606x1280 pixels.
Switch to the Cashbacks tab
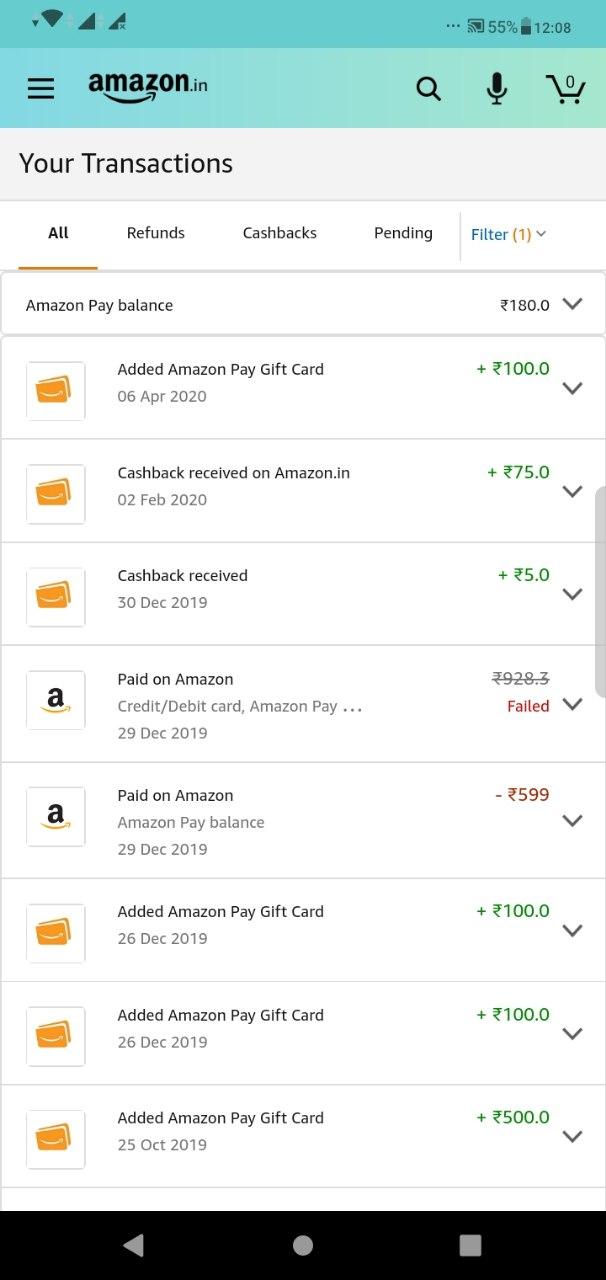(280, 233)
